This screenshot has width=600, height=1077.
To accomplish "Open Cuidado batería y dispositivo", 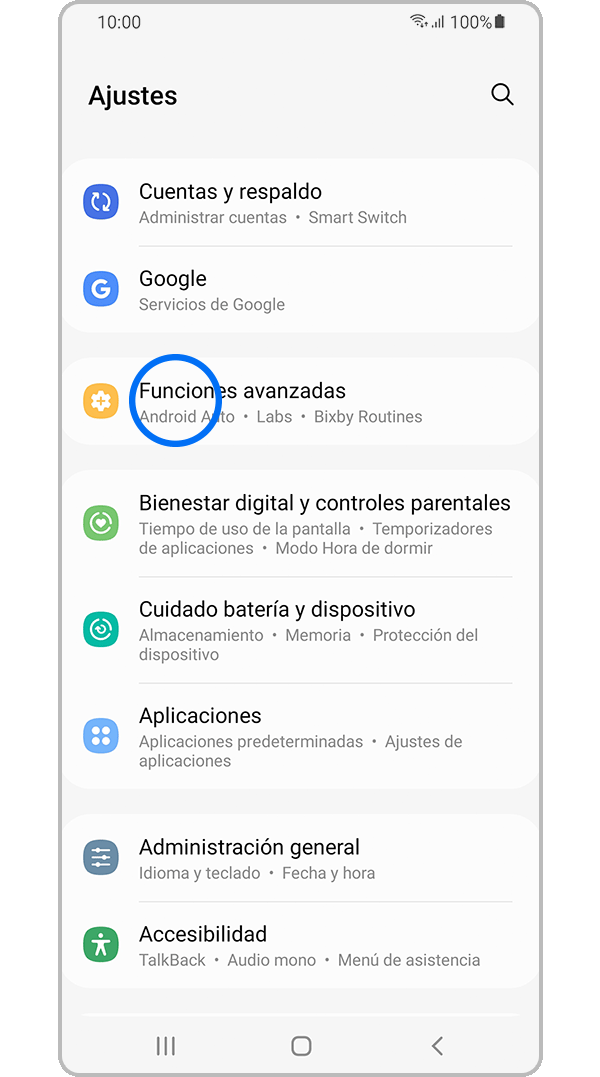I will [300, 630].
